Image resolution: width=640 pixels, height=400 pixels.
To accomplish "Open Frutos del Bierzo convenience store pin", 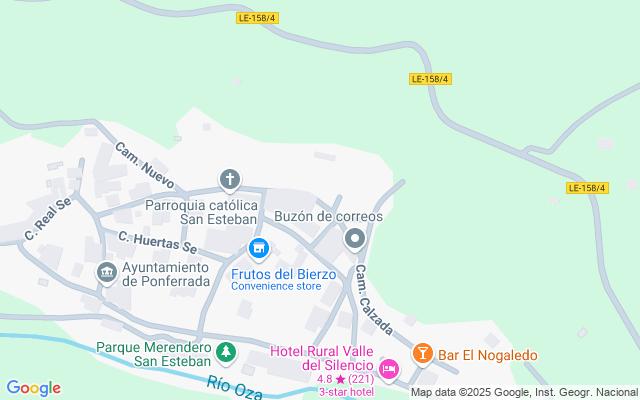I will pyautogui.click(x=259, y=247).
